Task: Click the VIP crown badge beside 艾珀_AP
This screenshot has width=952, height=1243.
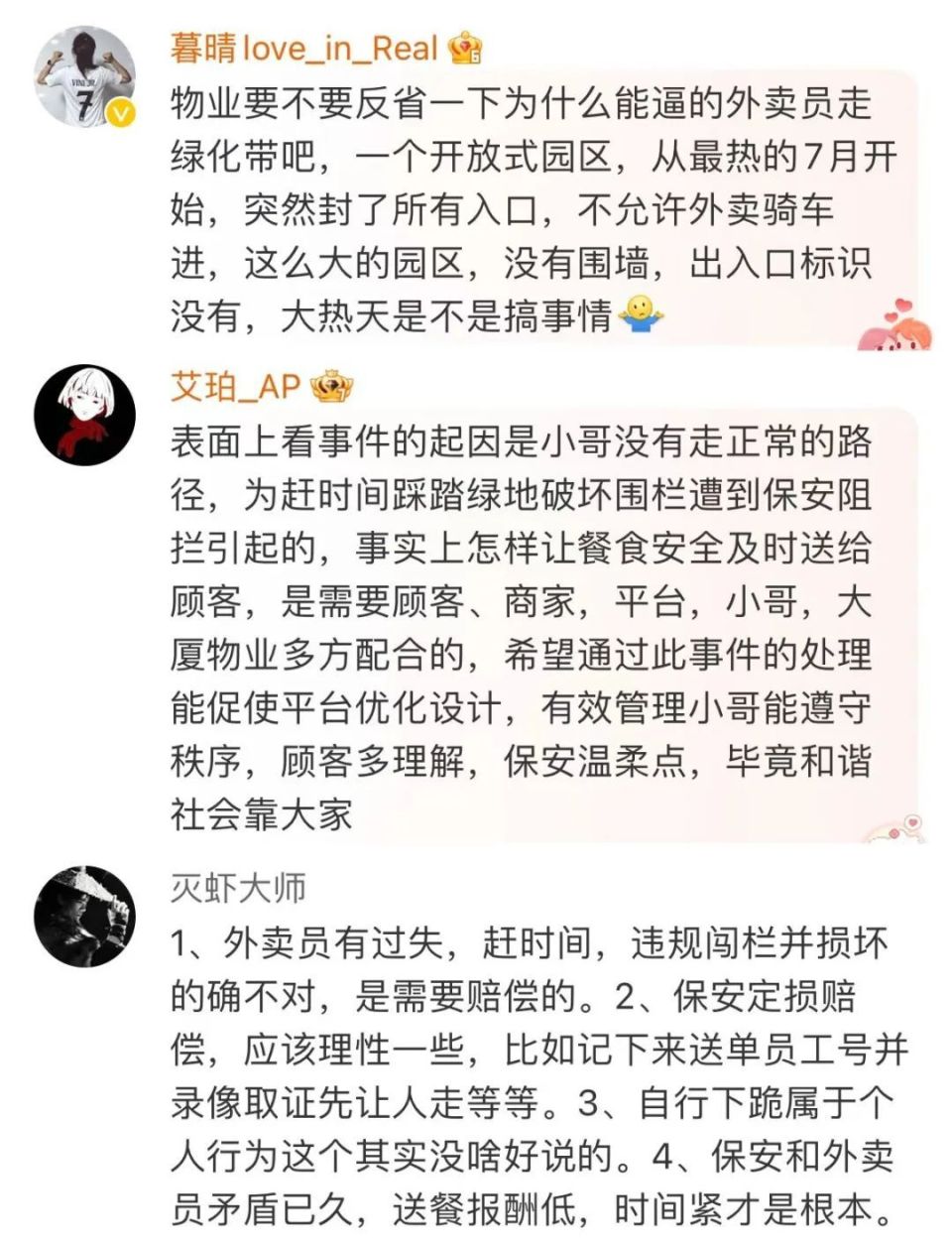Action: pyautogui.click(x=331, y=386)
